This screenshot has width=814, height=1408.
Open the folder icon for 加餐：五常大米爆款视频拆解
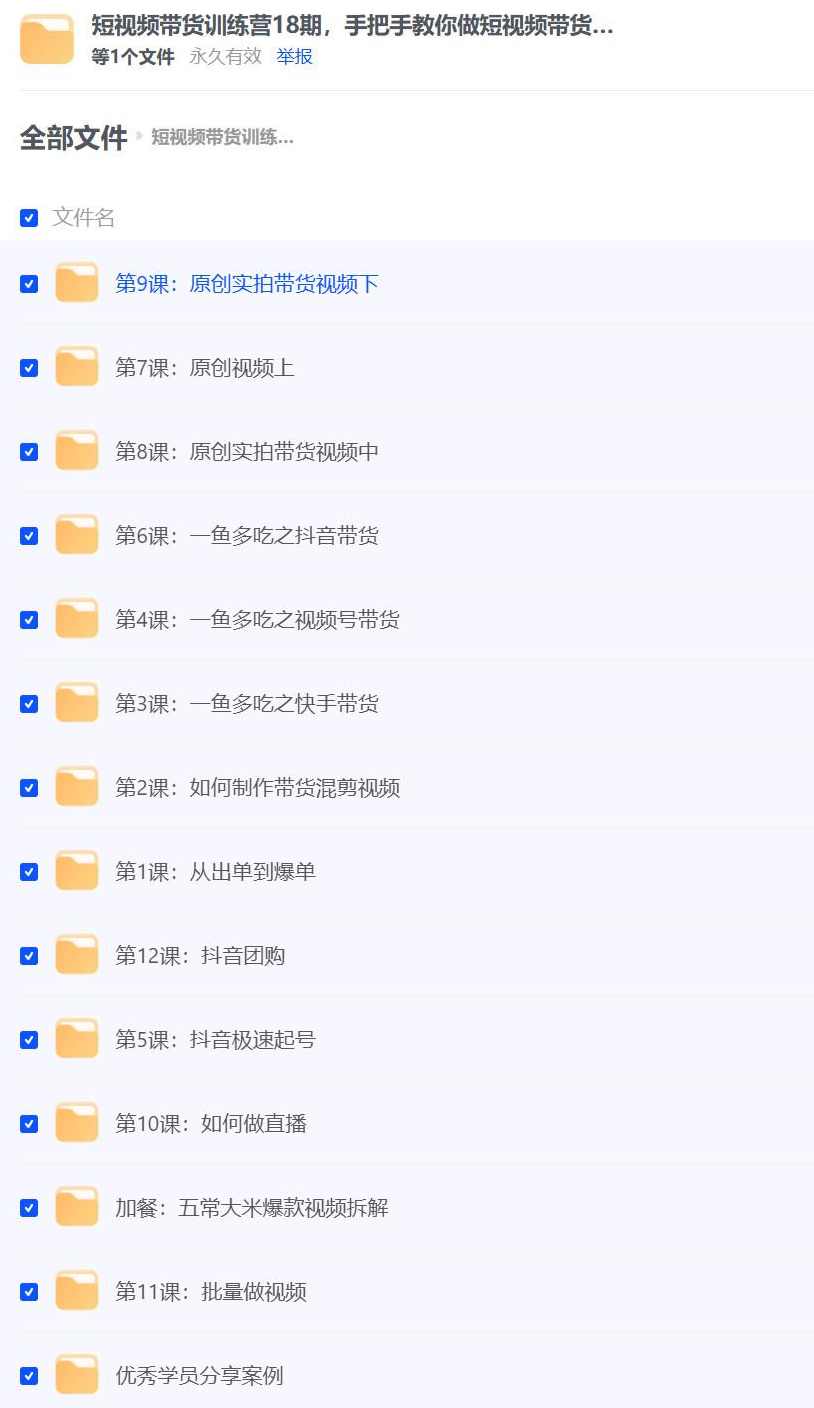click(x=76, y=1207)
